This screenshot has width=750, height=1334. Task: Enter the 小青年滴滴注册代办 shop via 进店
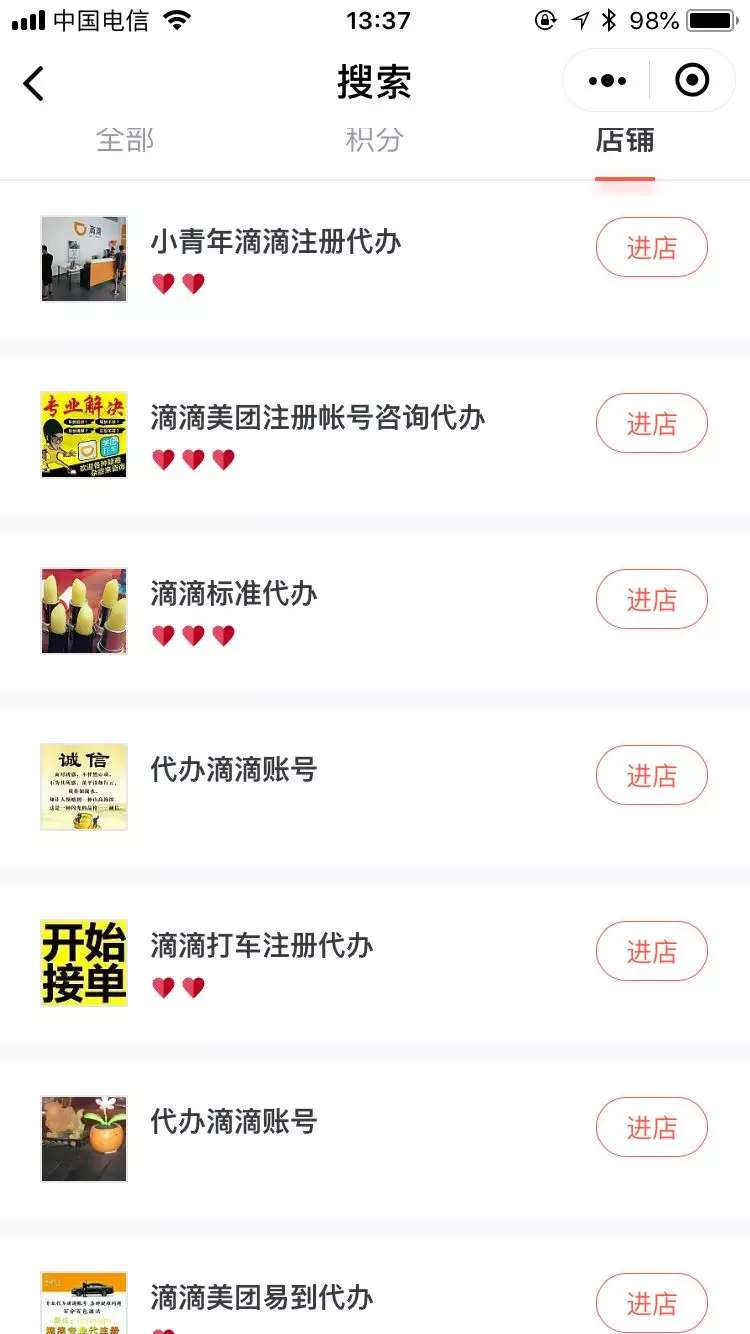point(651,247)
